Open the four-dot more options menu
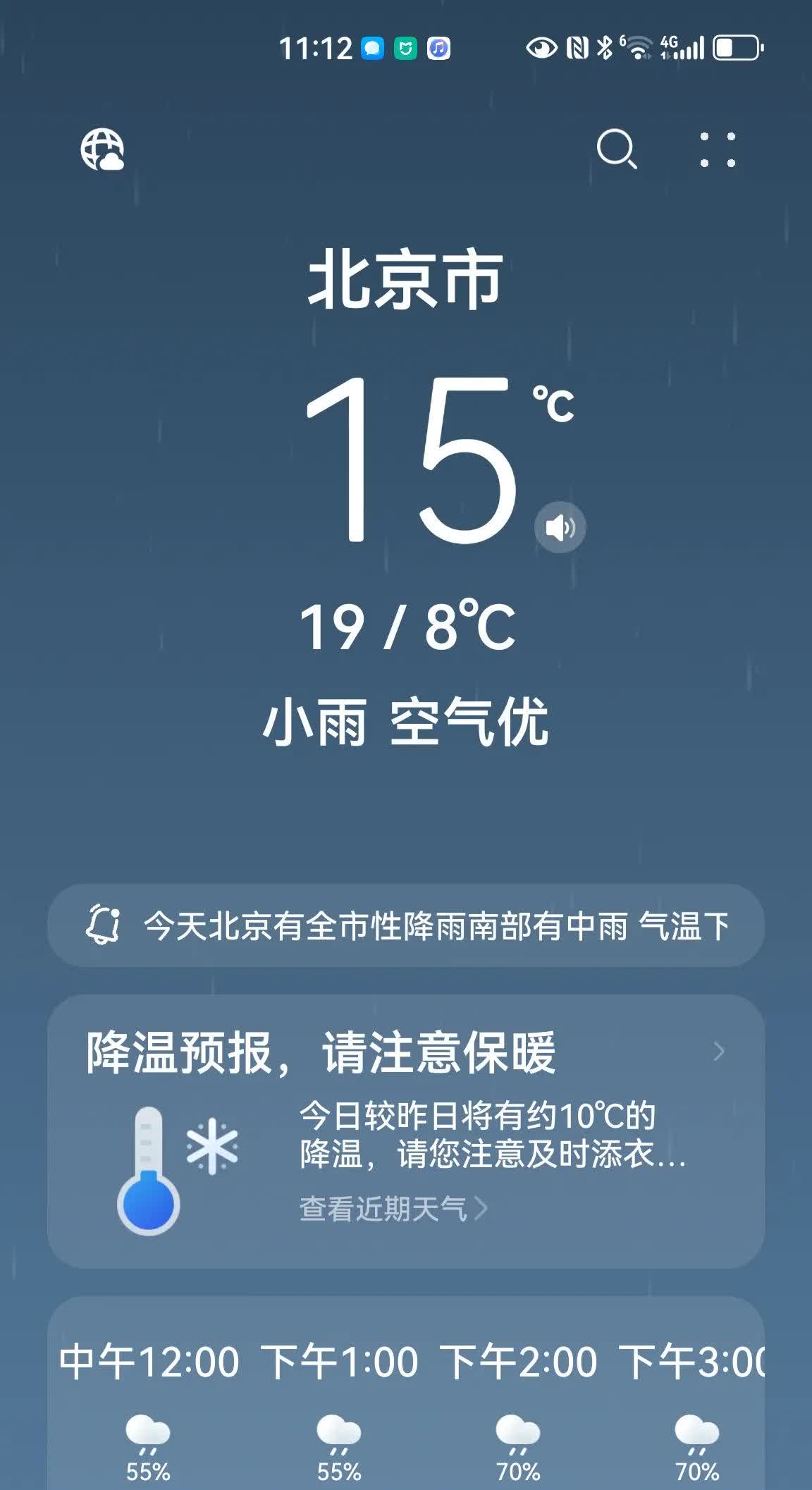This screenshot has width=812, height=1490. coord(718,149)
